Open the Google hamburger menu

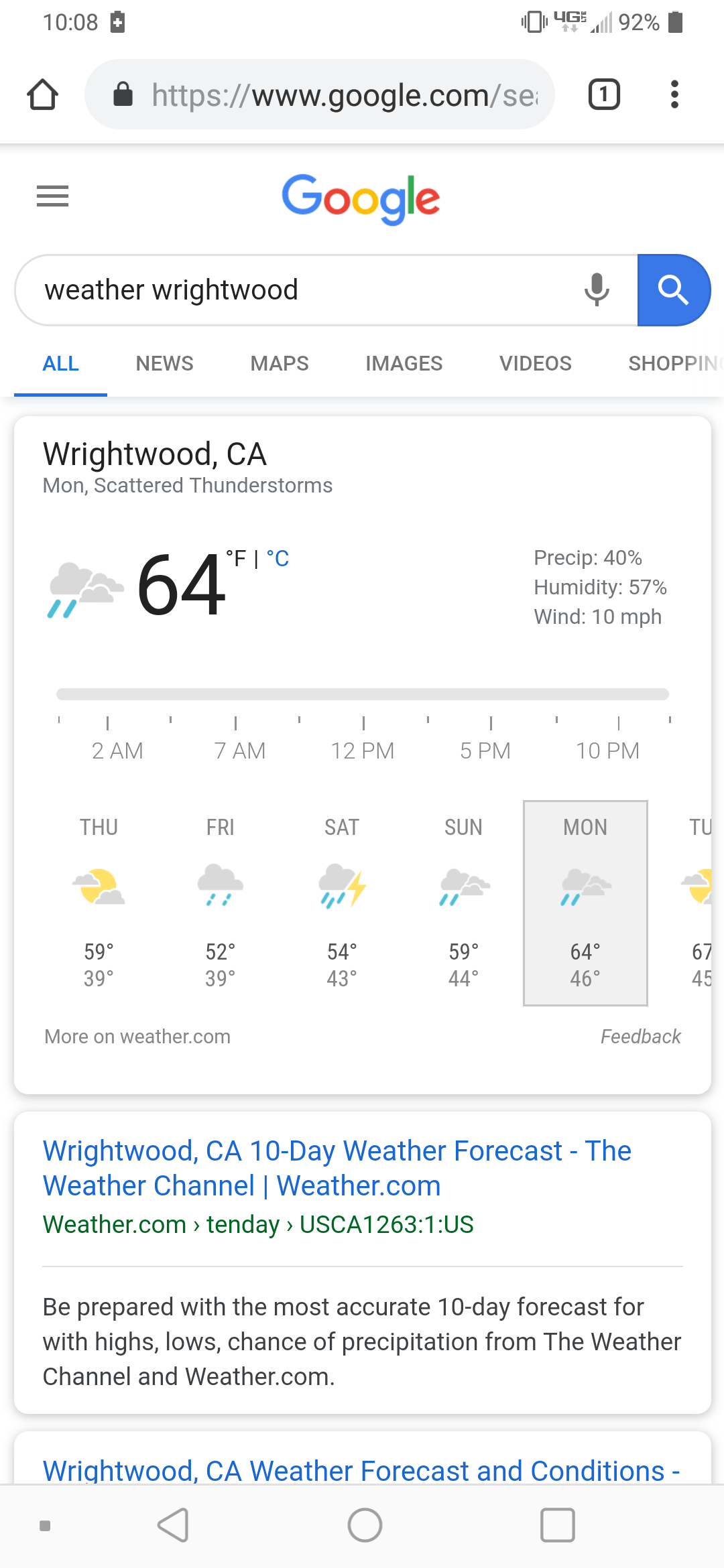(52, 196)
